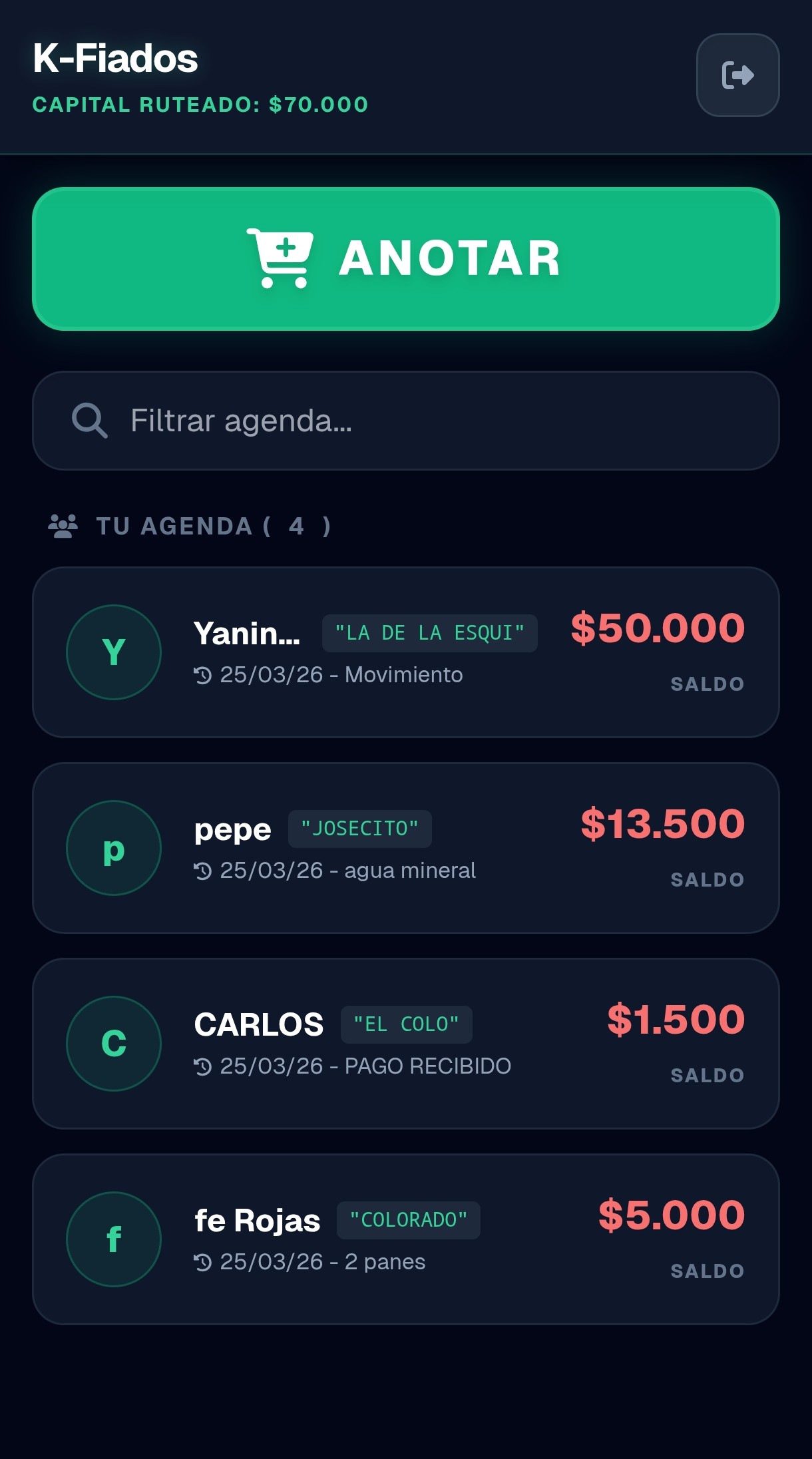Tap the history icon on CARLOS row

[x=204, y=1066]
